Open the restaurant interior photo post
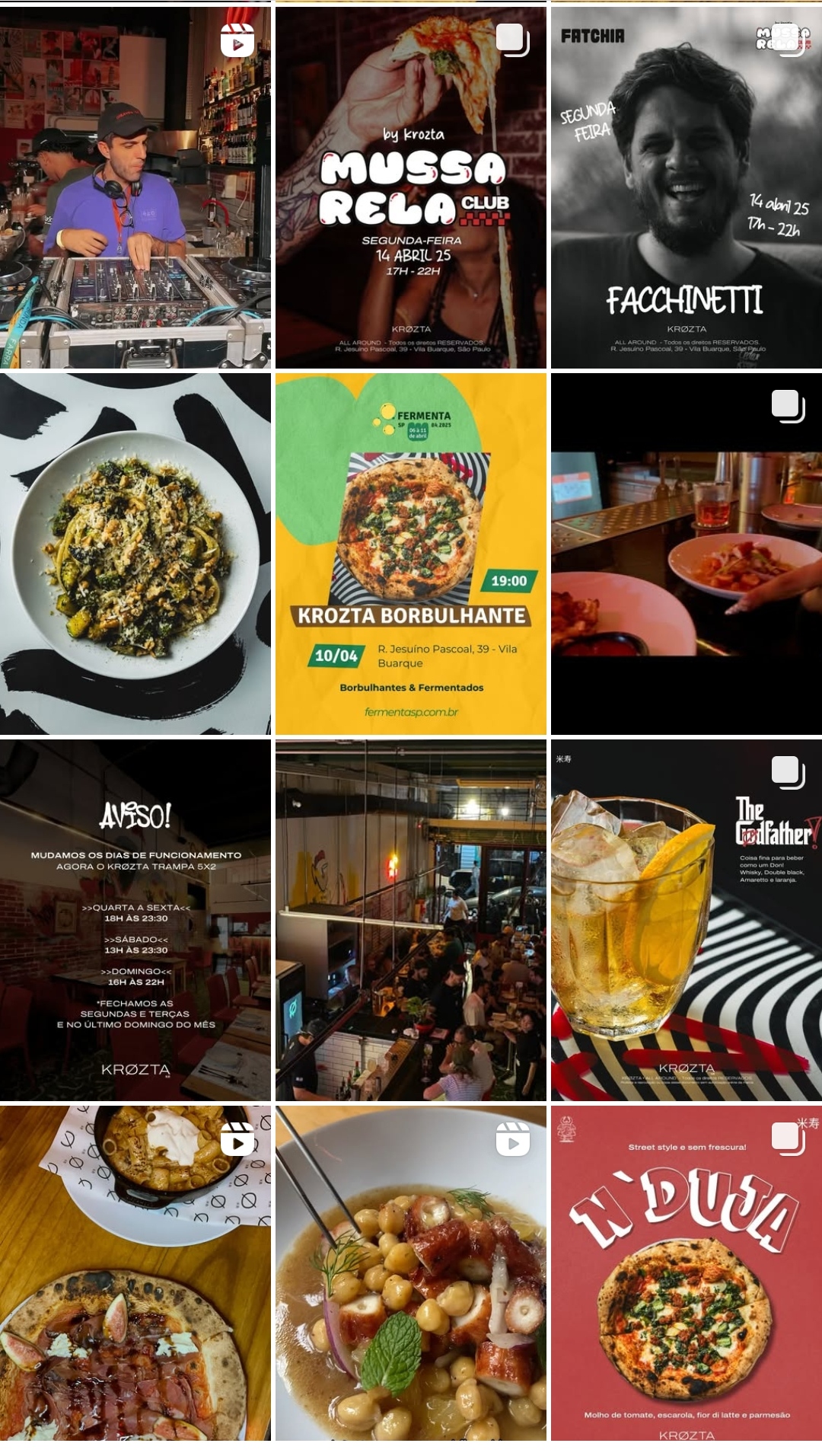 (x=411, y=920)
